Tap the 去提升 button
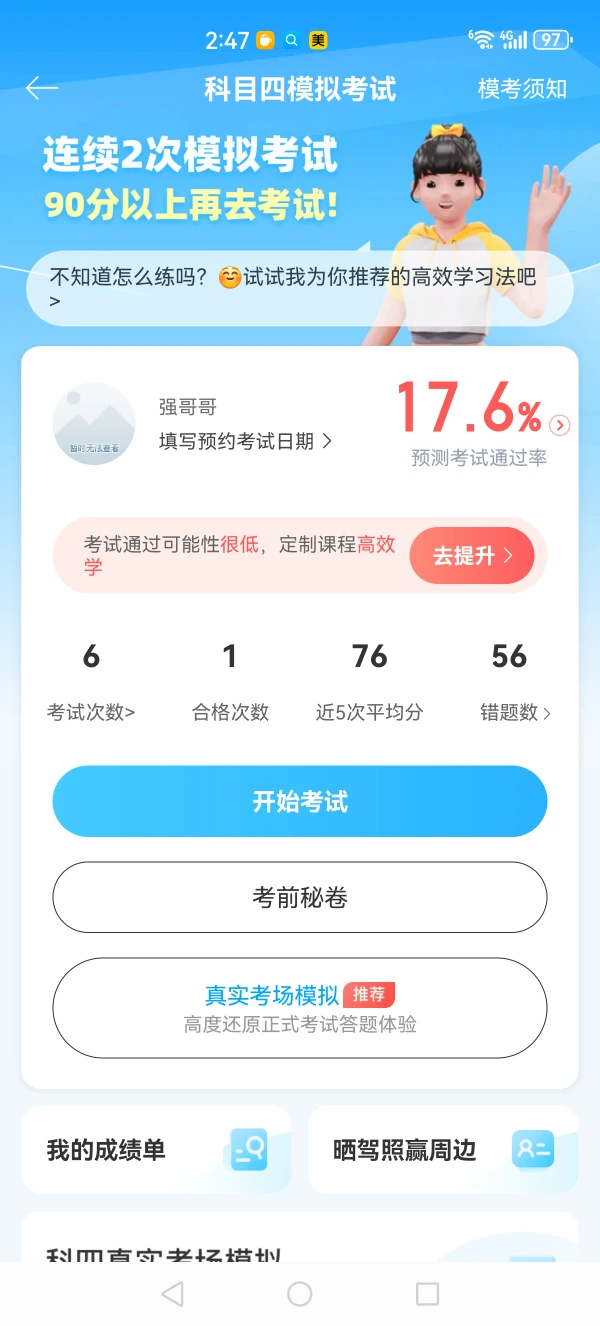The width and height of the screenshot is (600, 1326). click(472, 556)
